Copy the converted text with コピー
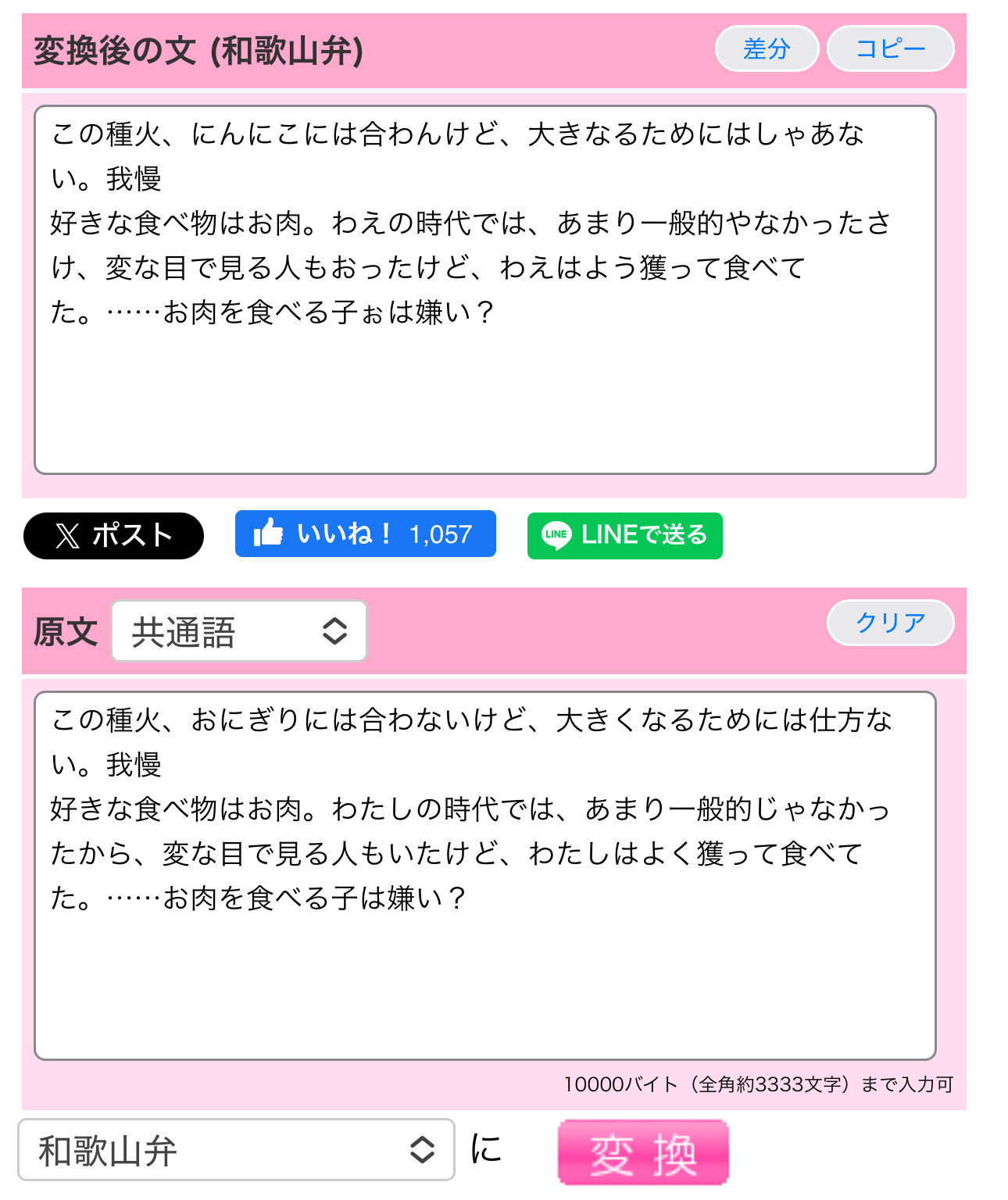This screenshot has width=1008, height=1200. 890,49
